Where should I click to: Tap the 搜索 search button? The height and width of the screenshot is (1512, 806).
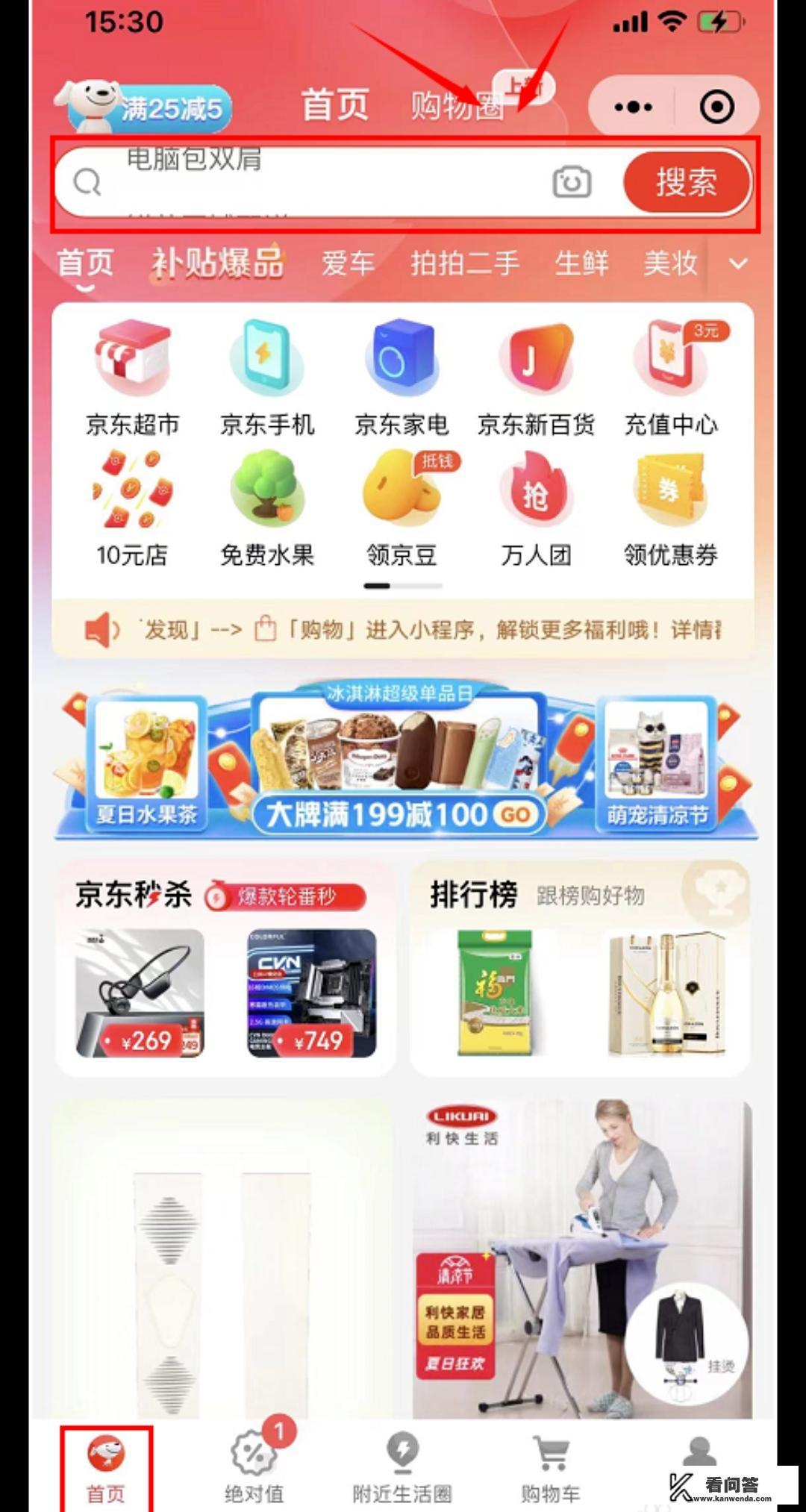686,181
